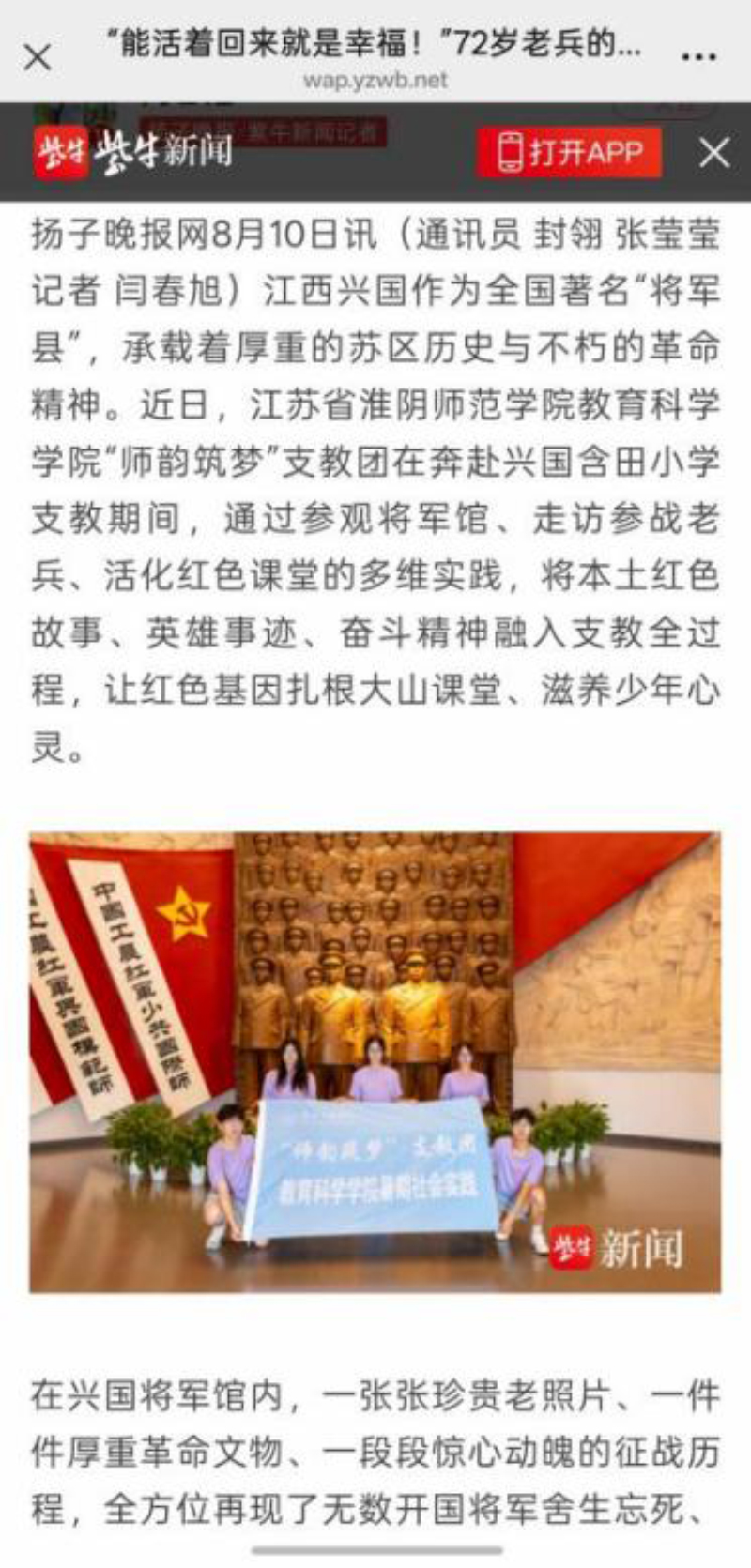The image size is (751, 1568).
Task: Close the webpage with the X button
Action: [x=38, y=57]
